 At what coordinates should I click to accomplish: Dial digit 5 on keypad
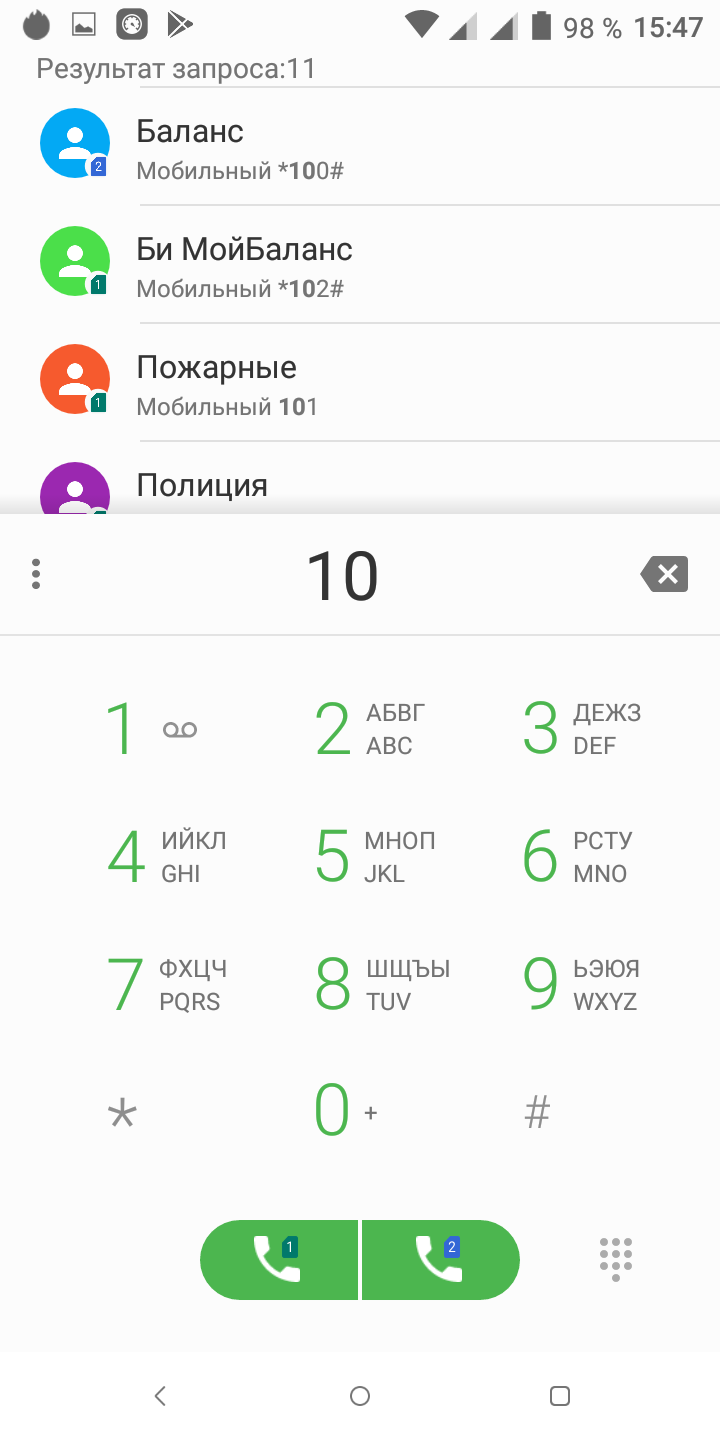tap(362, 856)
